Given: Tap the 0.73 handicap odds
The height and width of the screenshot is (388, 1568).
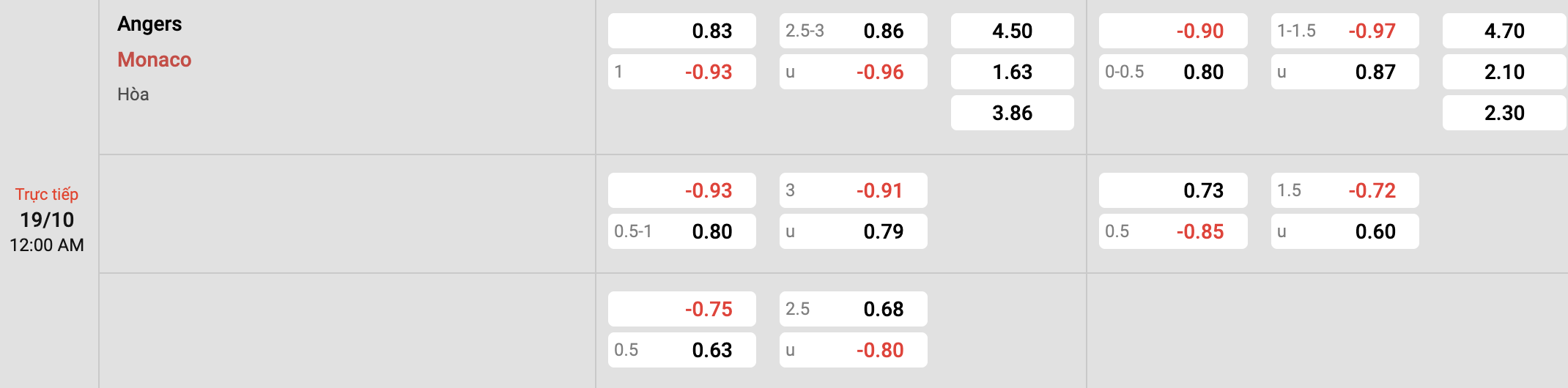Looking at the screenshot, I should pyautogui.click(x=1172, y=190).
